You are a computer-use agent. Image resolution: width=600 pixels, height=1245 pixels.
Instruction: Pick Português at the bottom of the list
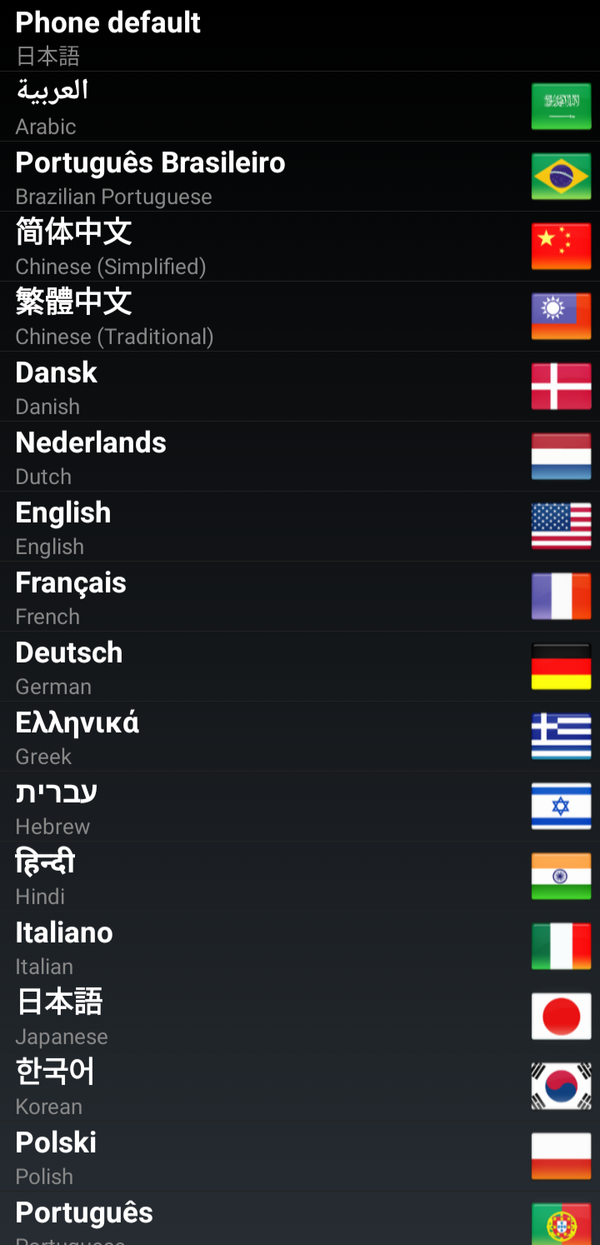tap(300, 1219)
